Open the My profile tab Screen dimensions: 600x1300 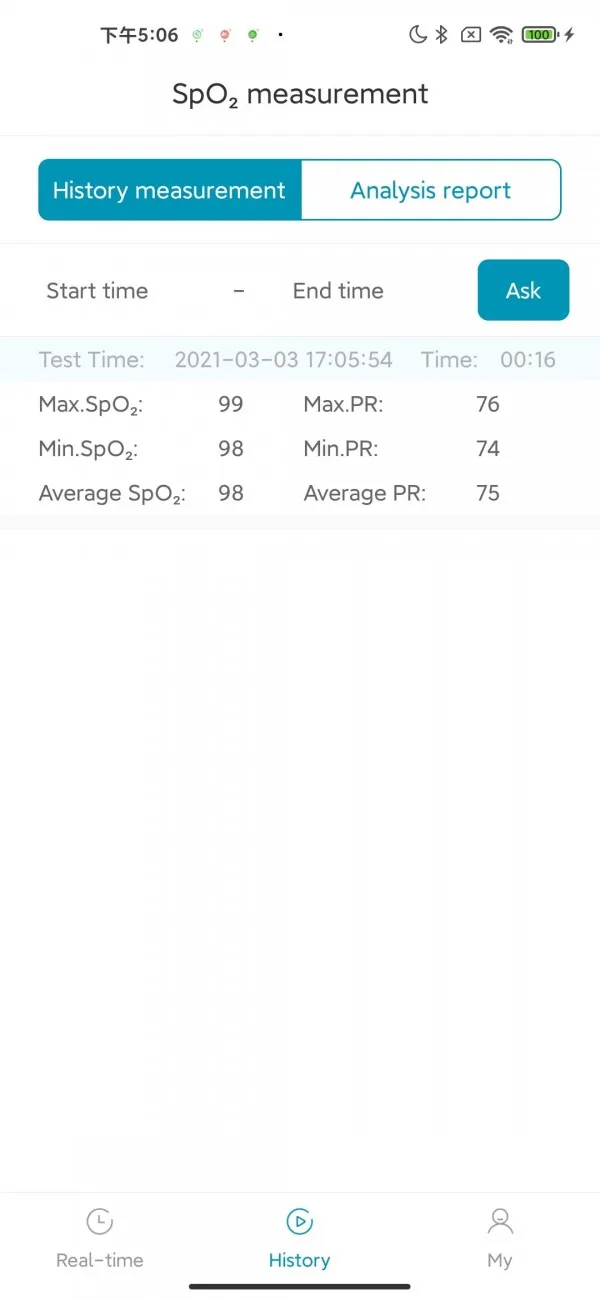499,1238
